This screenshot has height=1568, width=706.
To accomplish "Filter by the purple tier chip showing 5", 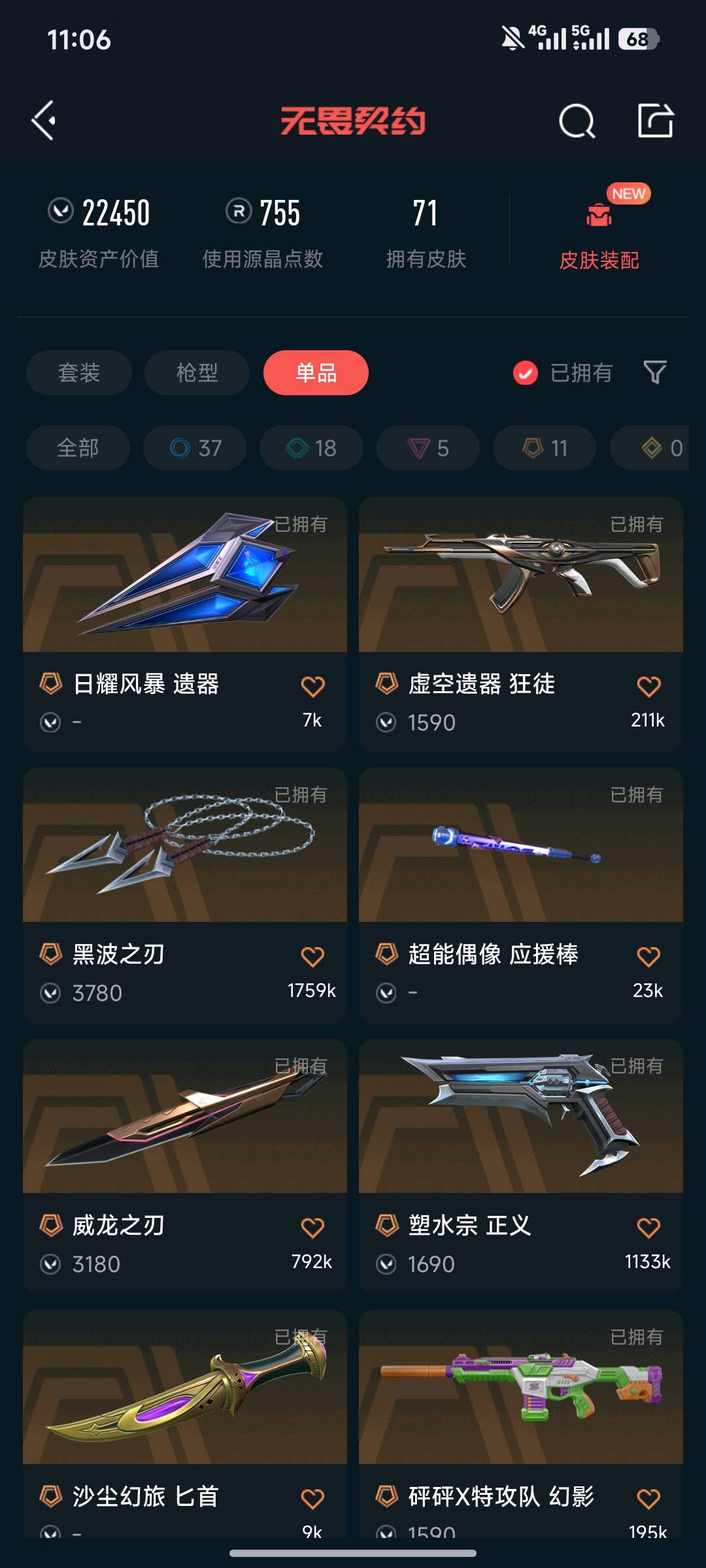I will coord(428,448).
